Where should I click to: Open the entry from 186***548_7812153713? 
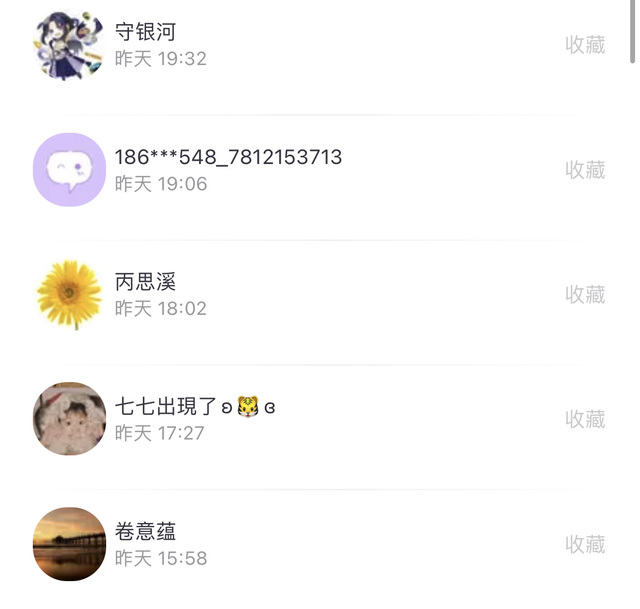(228, 158)
